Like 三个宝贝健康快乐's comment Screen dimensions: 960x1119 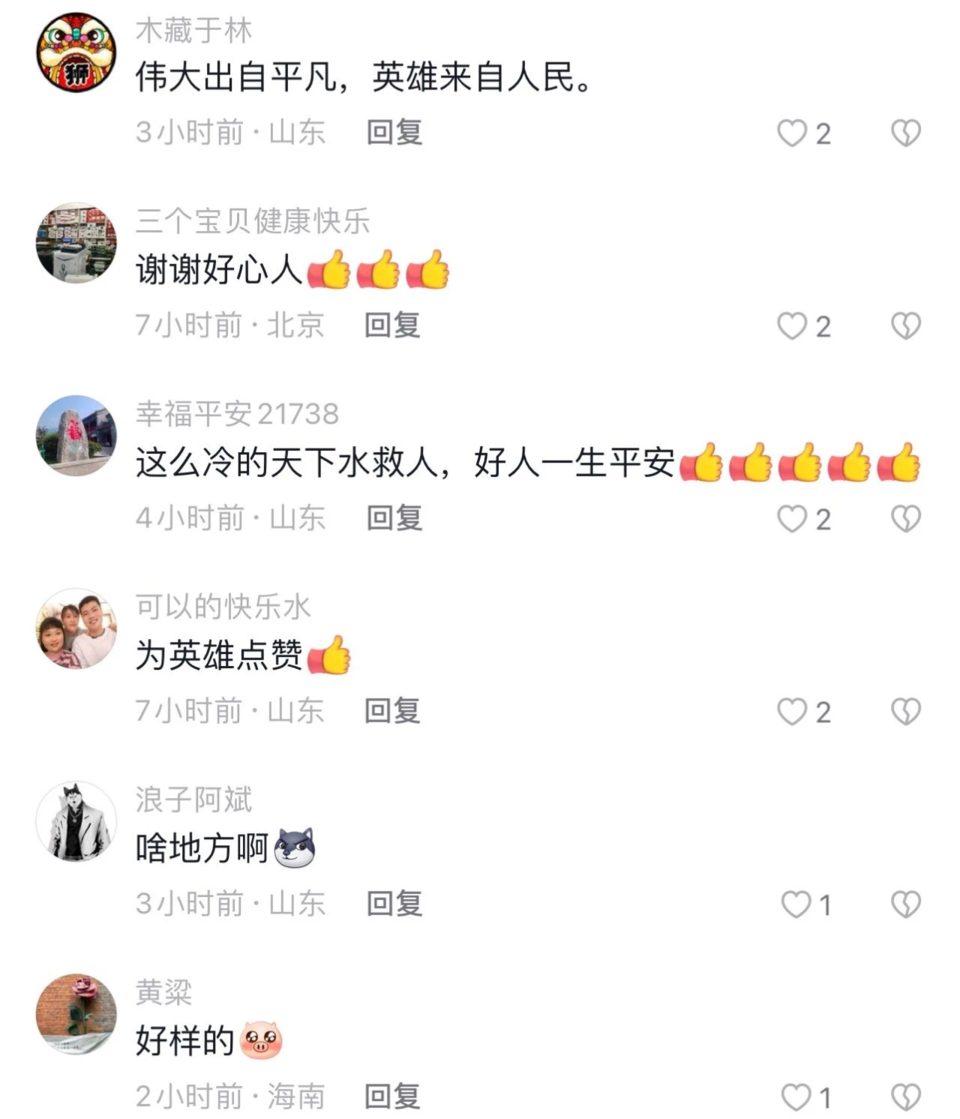pos(792,326)
